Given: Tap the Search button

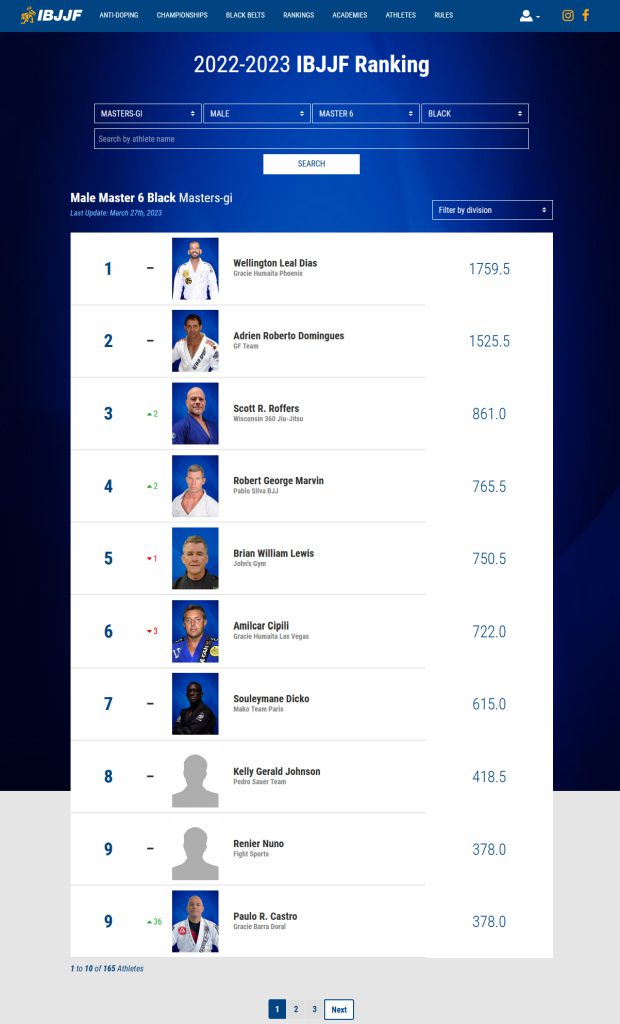Looking at the screenshot, I should pyautogui.click(x=311, y=164).
